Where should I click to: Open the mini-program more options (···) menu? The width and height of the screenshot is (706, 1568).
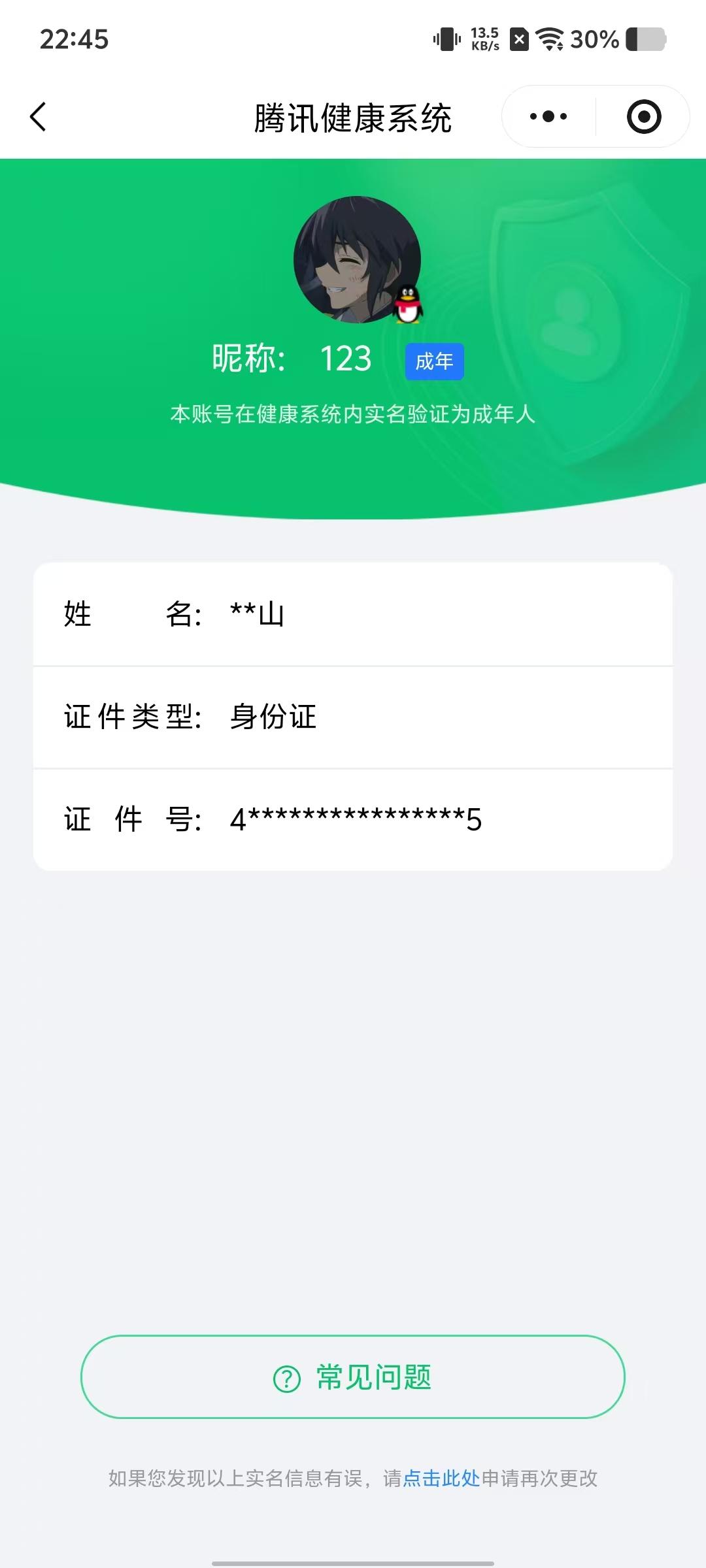coord(546,116)
